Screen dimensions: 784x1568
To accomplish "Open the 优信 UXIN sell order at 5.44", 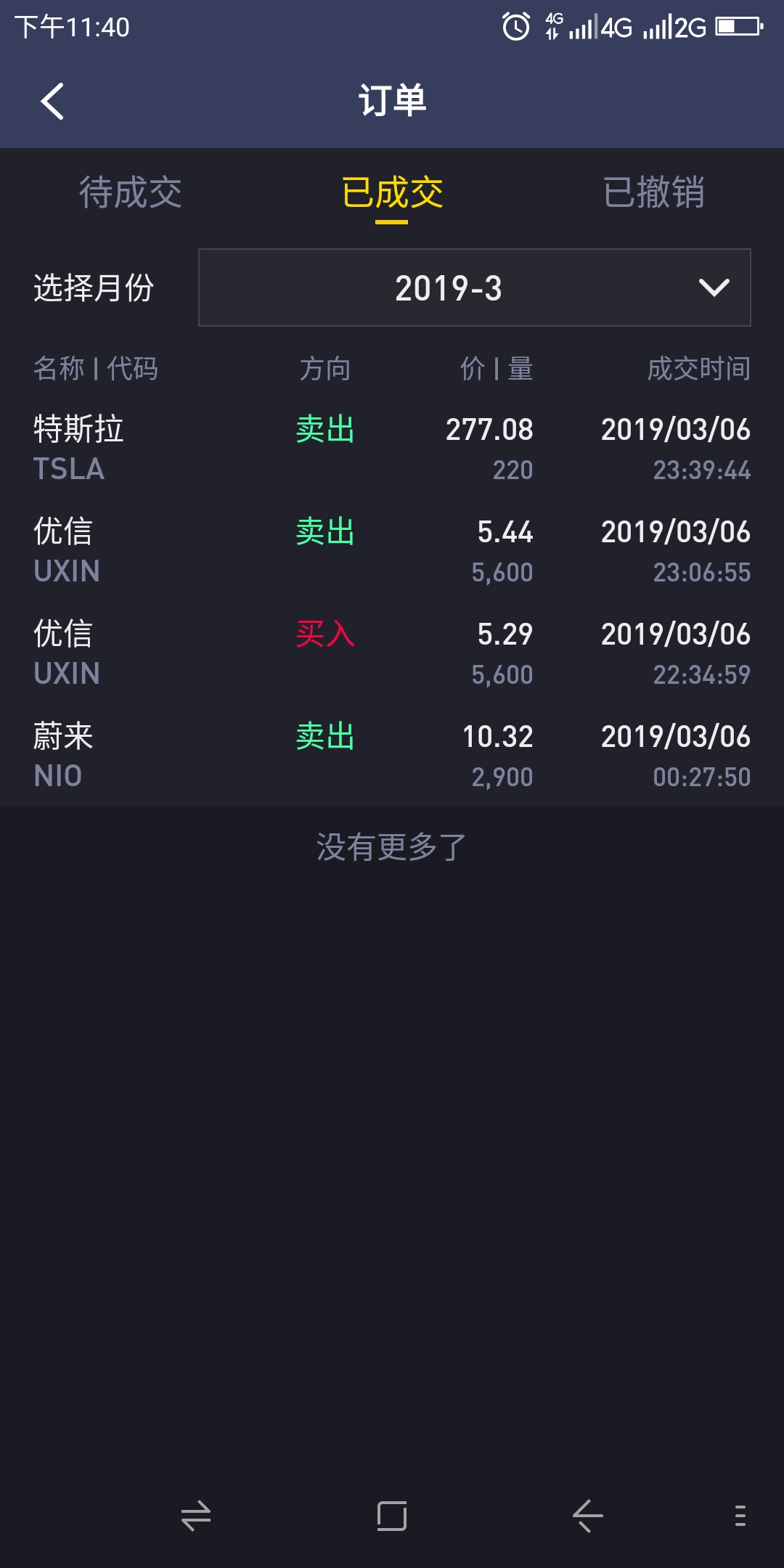I will (392, 550).
